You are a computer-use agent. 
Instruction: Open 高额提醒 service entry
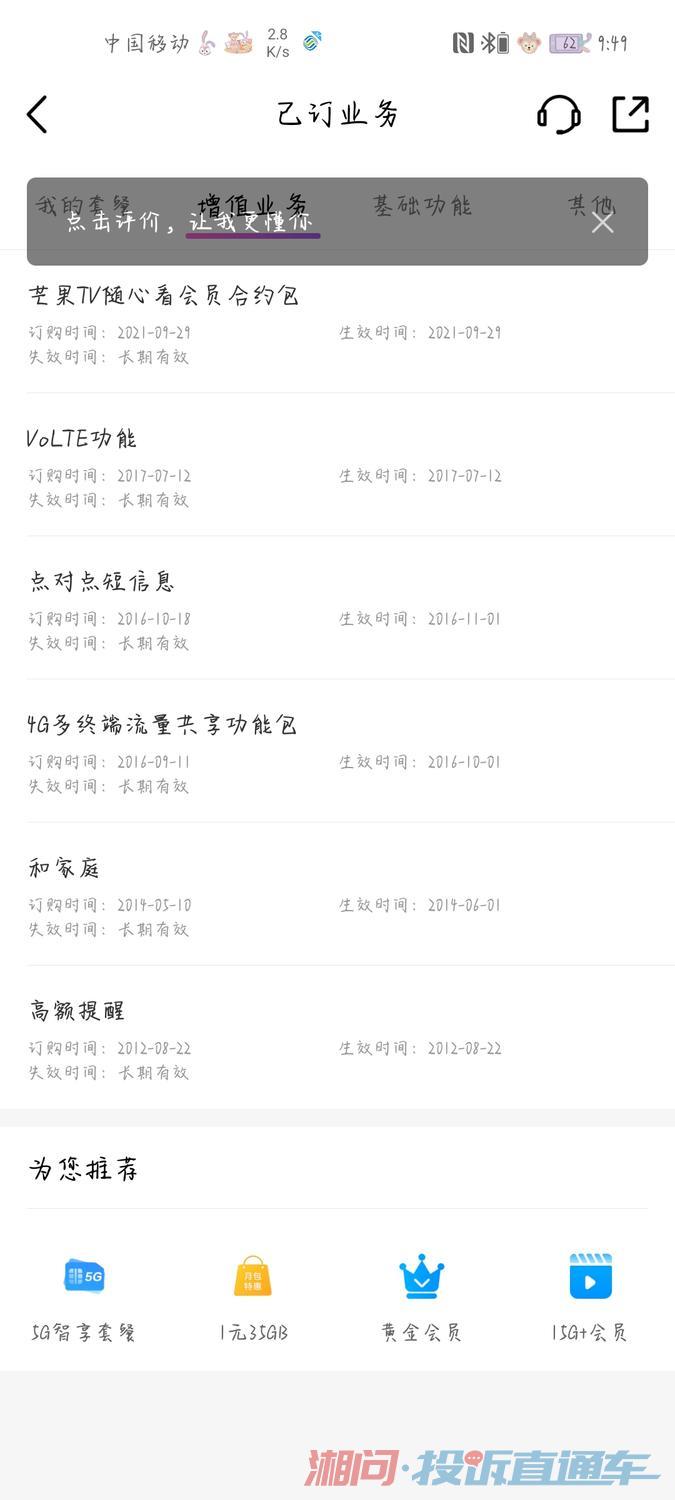click(x=337, y=1037)
